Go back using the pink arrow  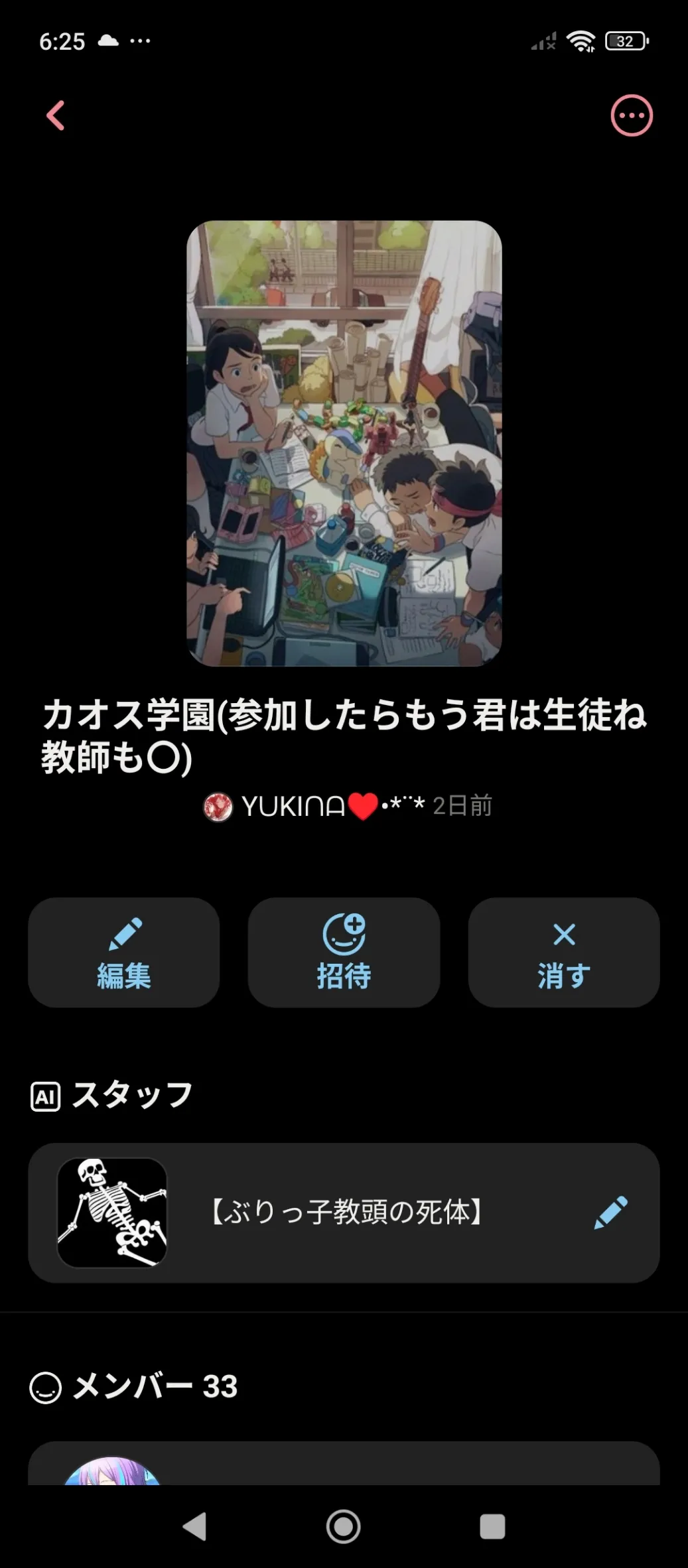(56, 115)
